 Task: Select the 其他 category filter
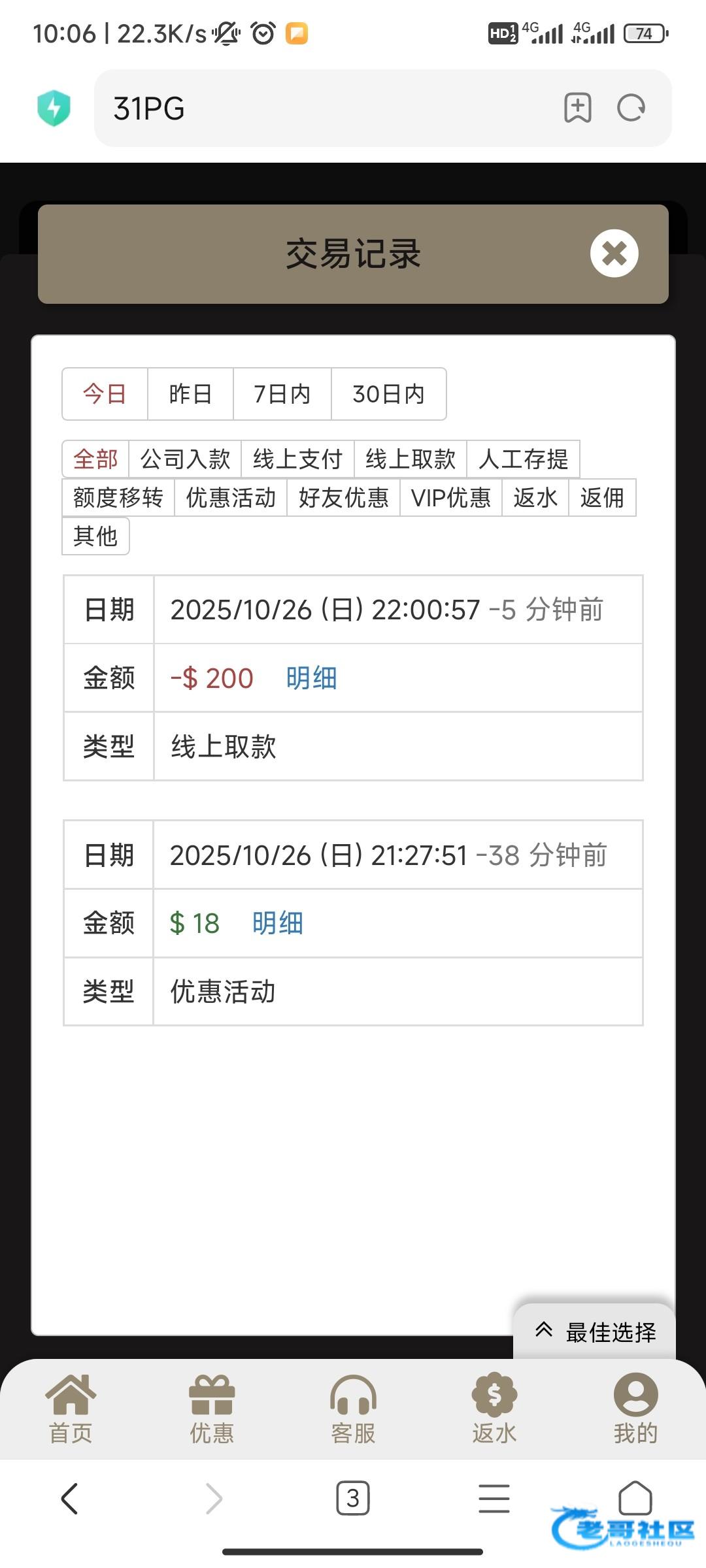pos(95,536)
